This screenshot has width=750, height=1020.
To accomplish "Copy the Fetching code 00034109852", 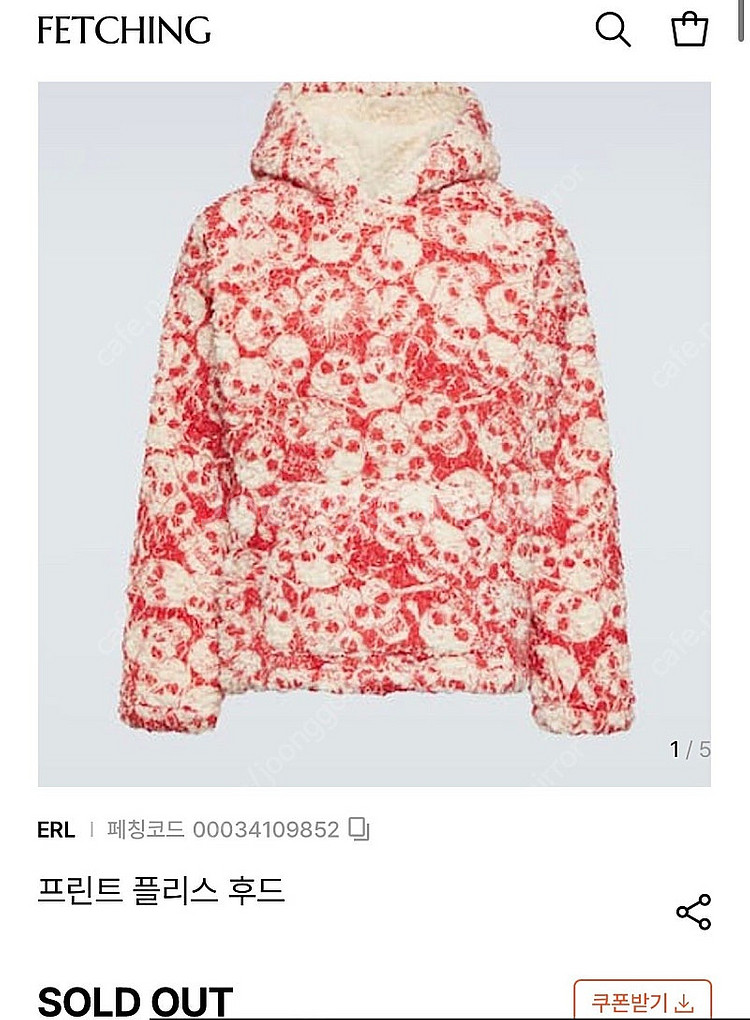I will pyautogui.click(x=361, y=829).
